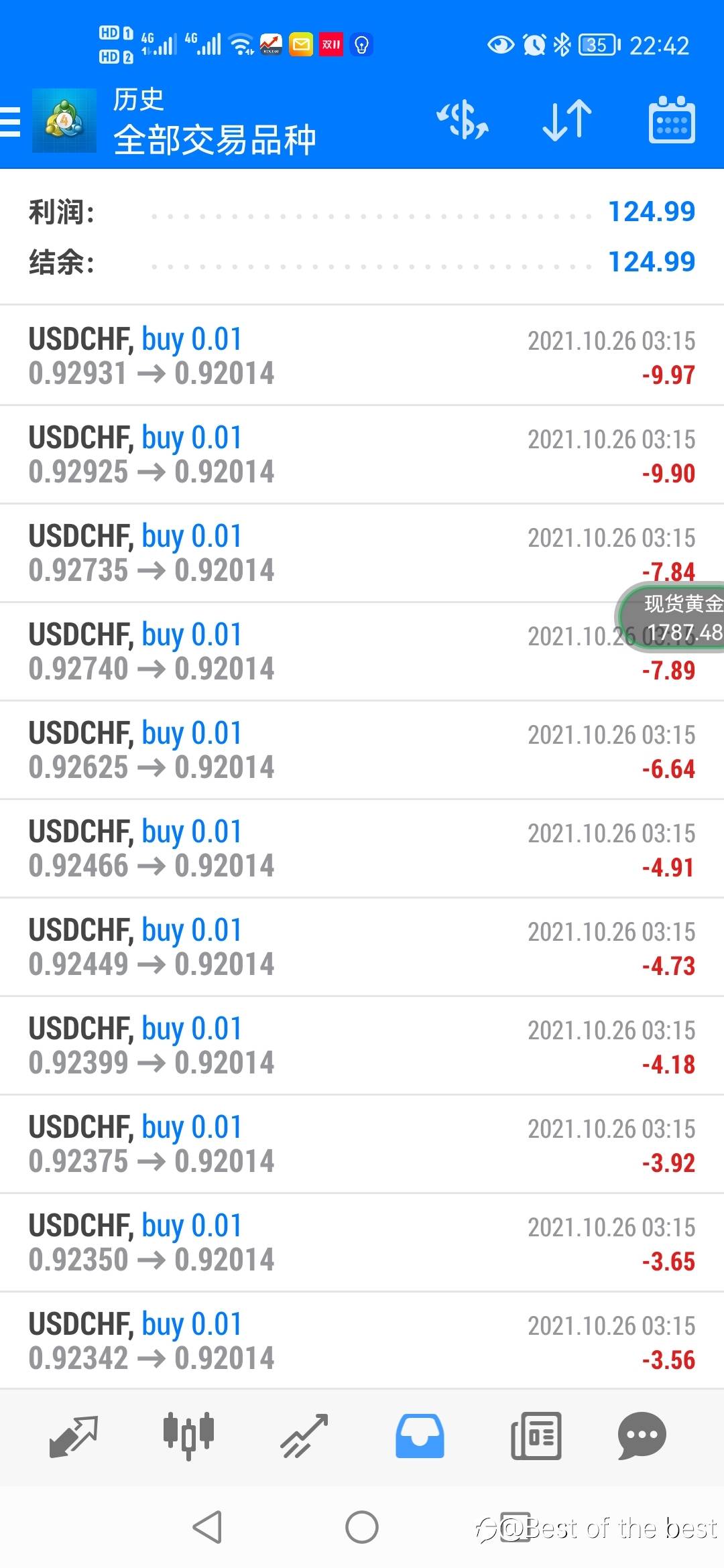View the USDCHF trade opened at 0.92466

pyautogui.click(x=362, y=848)
